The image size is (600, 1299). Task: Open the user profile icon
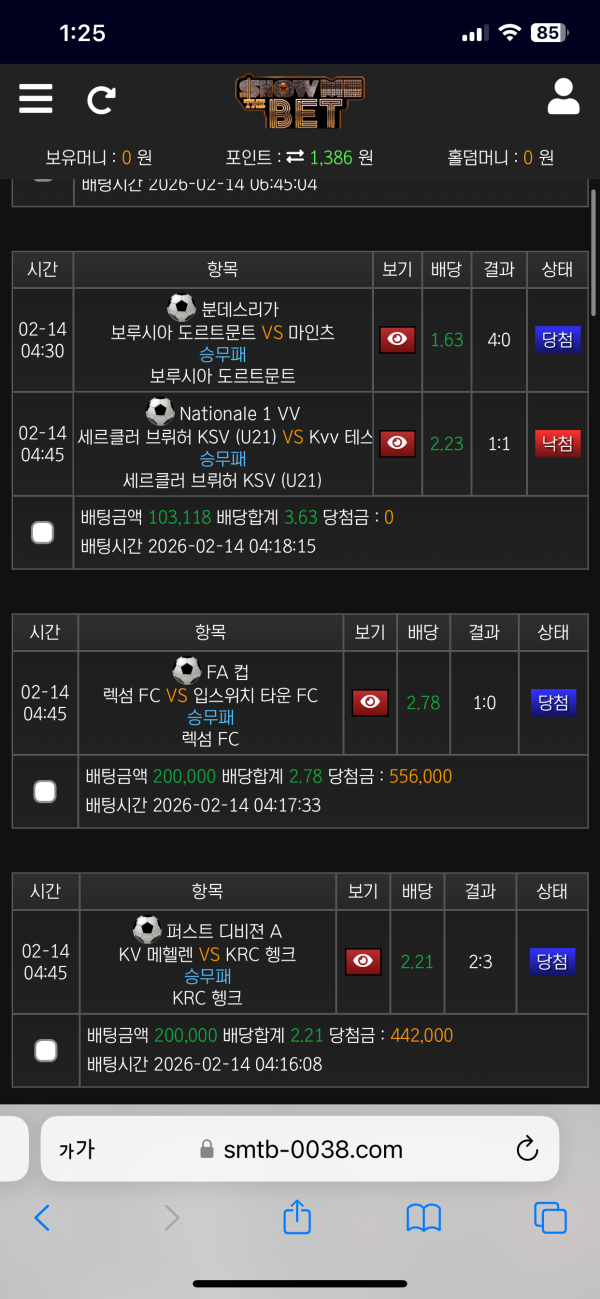pyautogui.click(x=564, y=97)
